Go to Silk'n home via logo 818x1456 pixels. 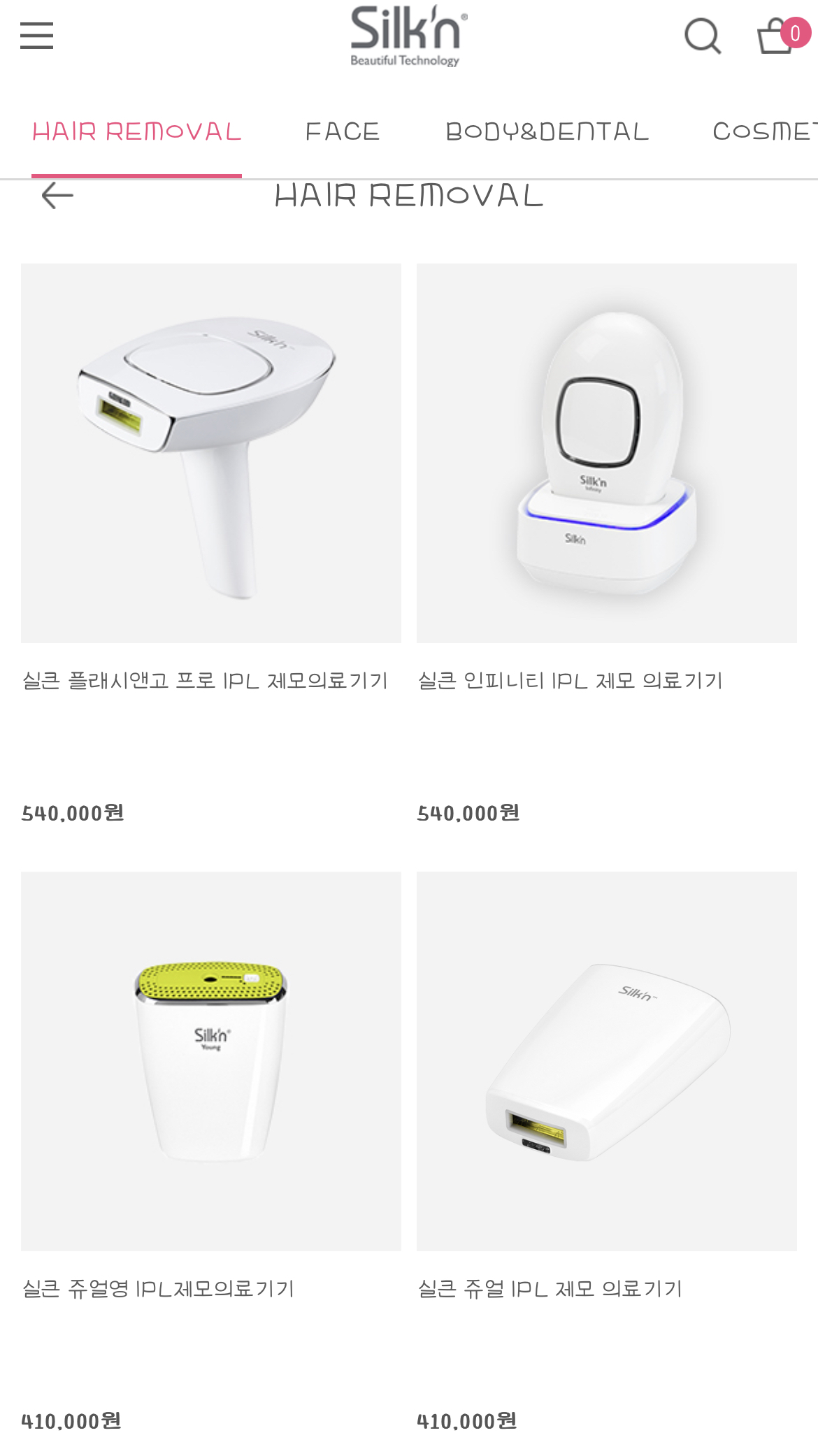[x=409, y=36]
